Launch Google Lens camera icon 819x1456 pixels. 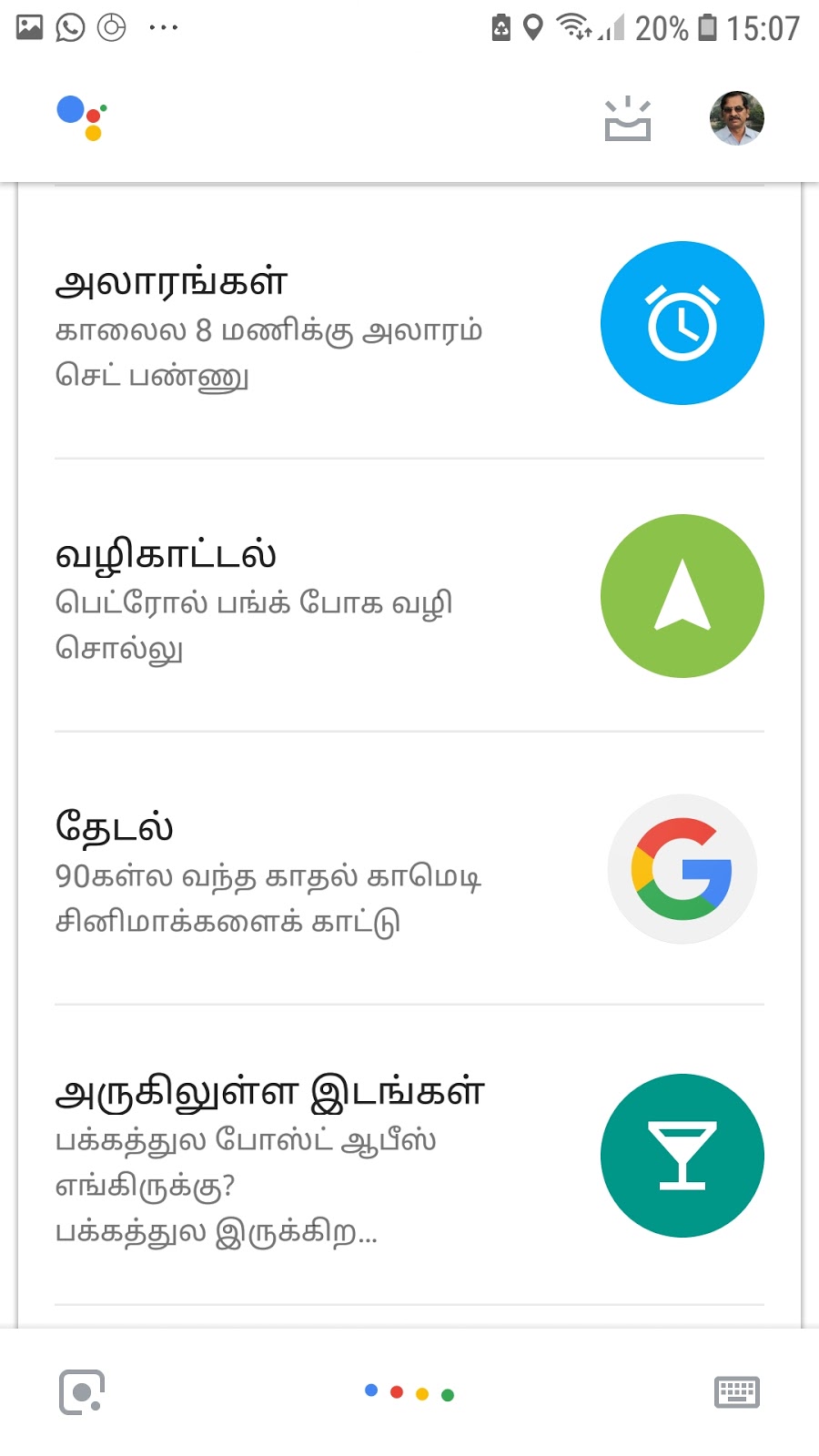[82, 1392]
